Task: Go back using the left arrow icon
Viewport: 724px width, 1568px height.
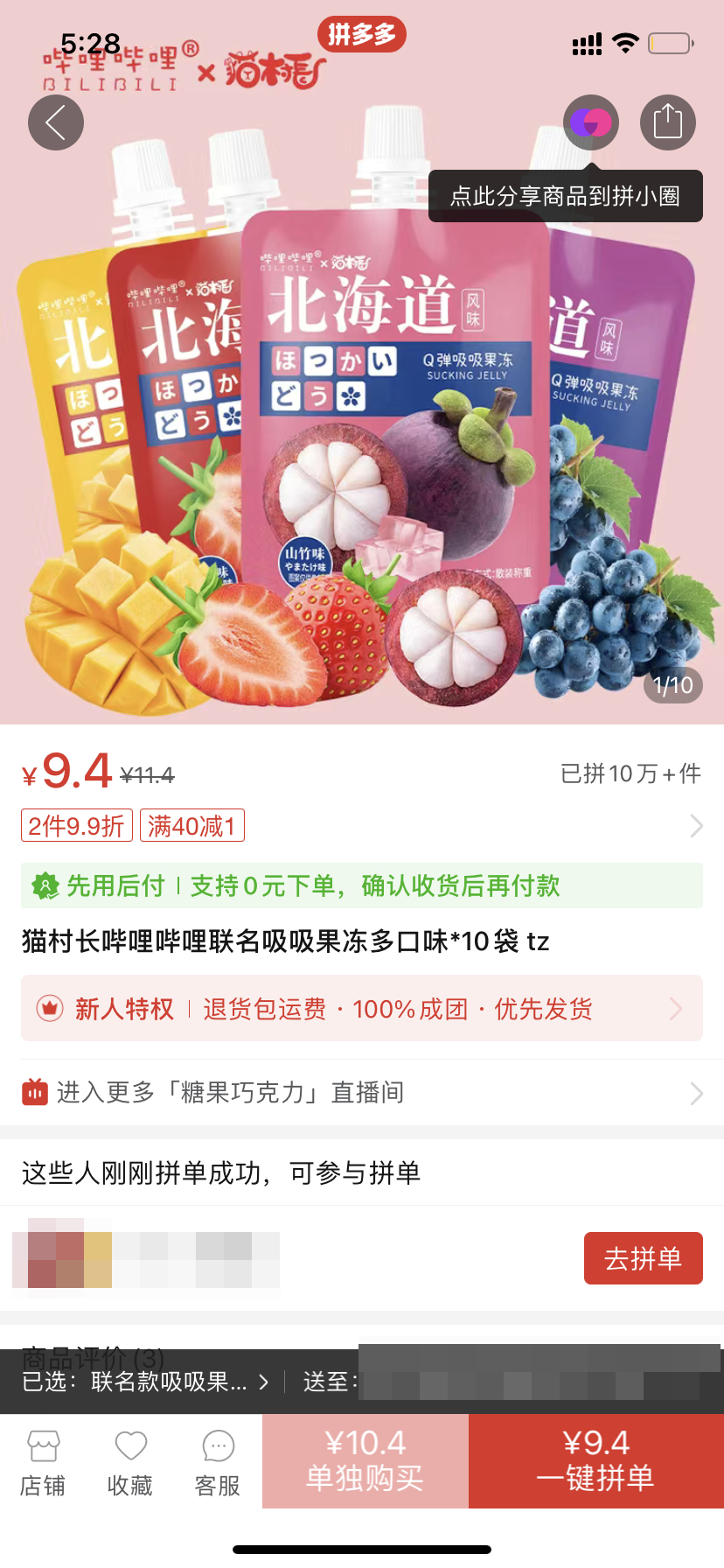Action: tap(56, 122)
